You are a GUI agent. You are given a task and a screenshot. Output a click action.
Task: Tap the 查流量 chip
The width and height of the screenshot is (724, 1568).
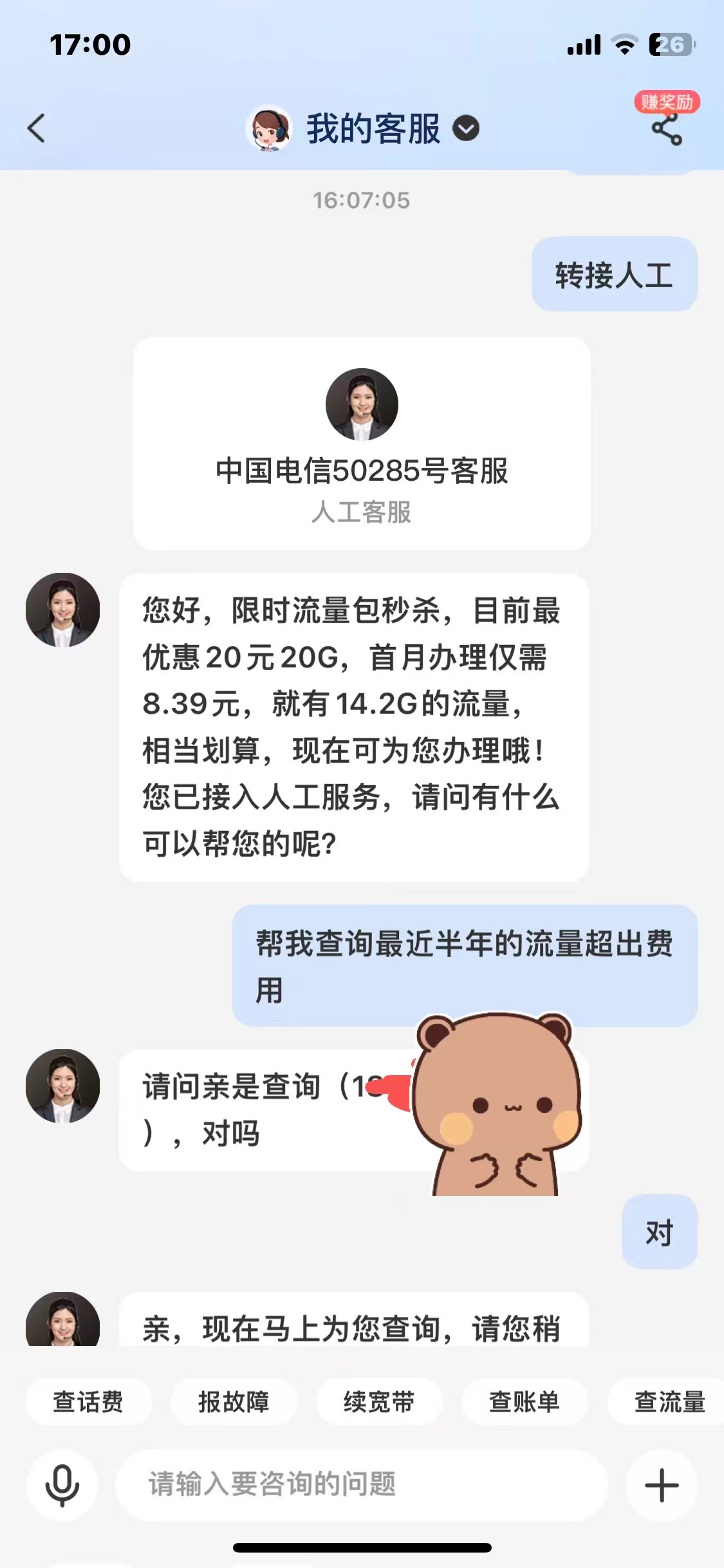click(x=669, y=1401)
